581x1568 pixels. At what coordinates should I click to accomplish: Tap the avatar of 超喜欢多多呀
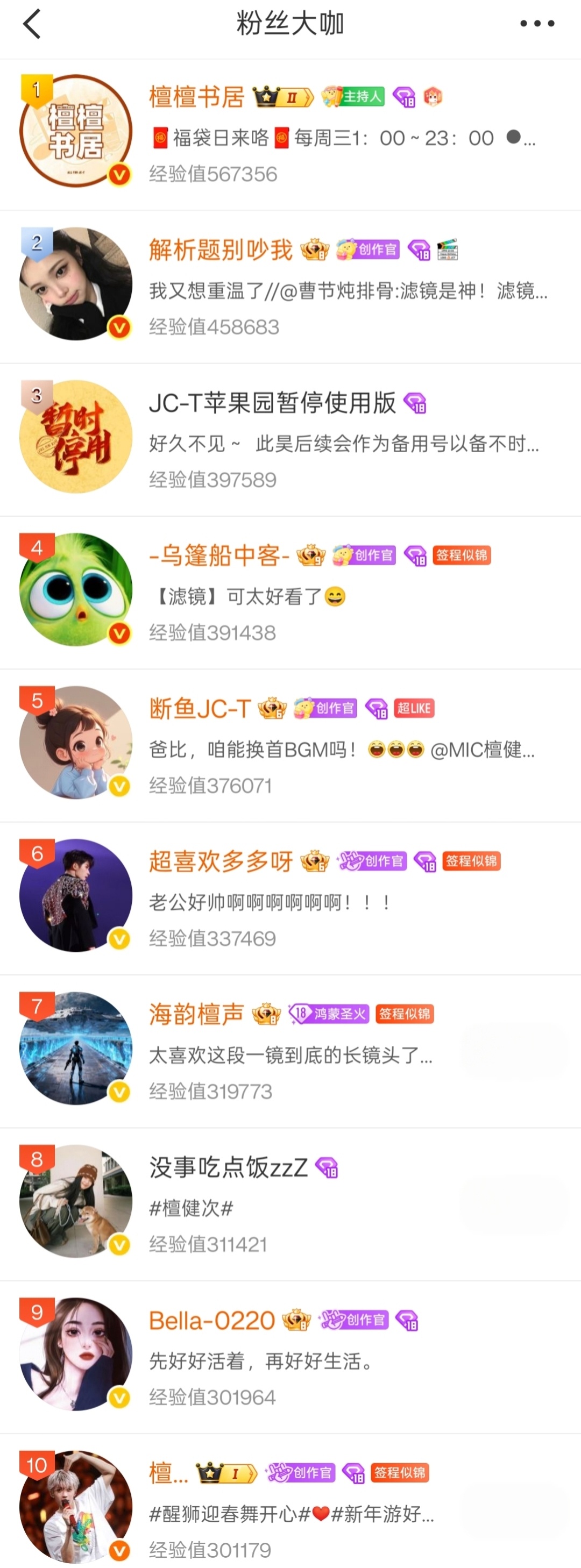[75, 895]
